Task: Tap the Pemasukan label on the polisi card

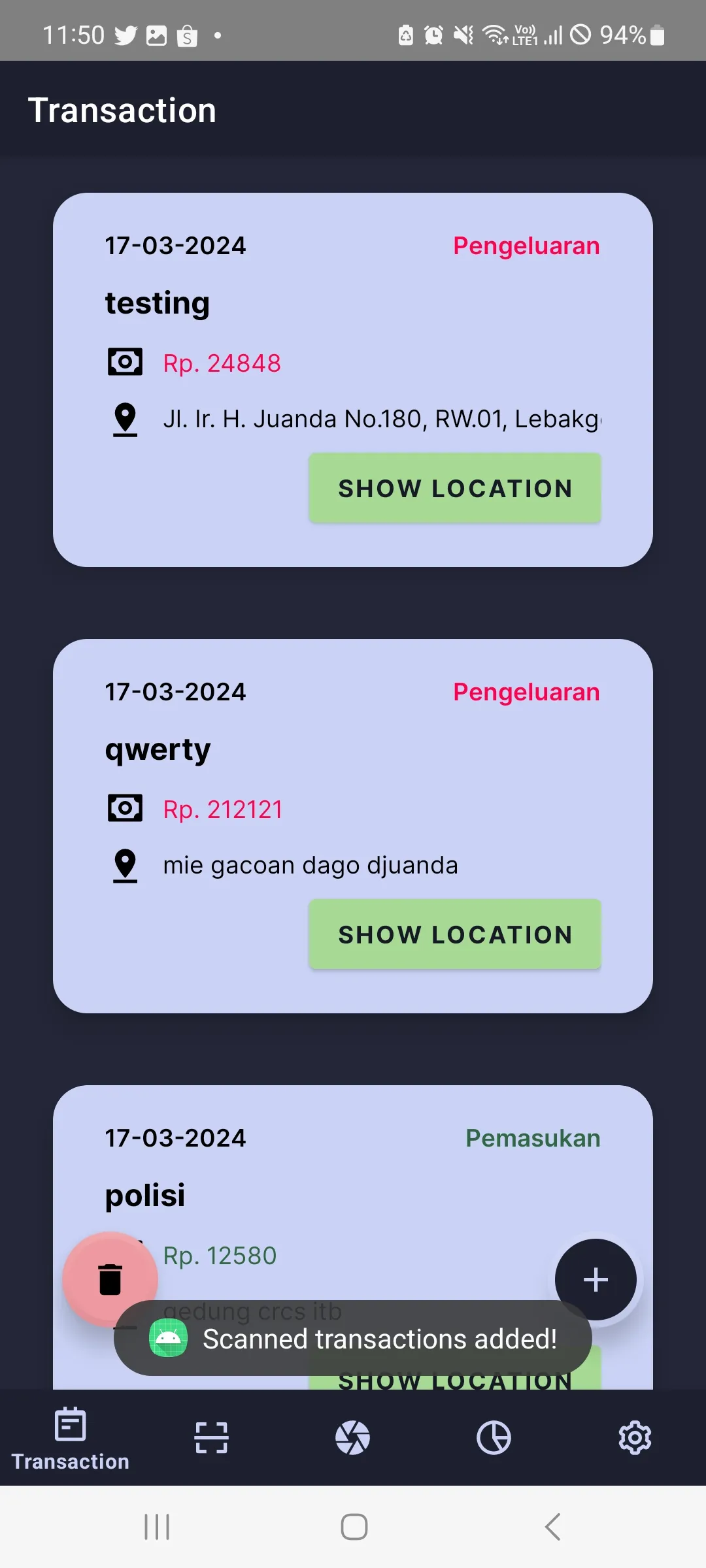Action: tap(533, 1137)
